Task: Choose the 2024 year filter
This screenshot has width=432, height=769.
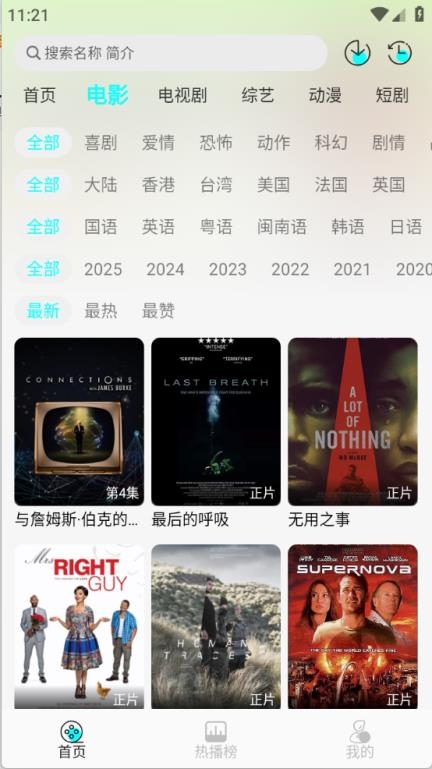Action: coord(165,269)
